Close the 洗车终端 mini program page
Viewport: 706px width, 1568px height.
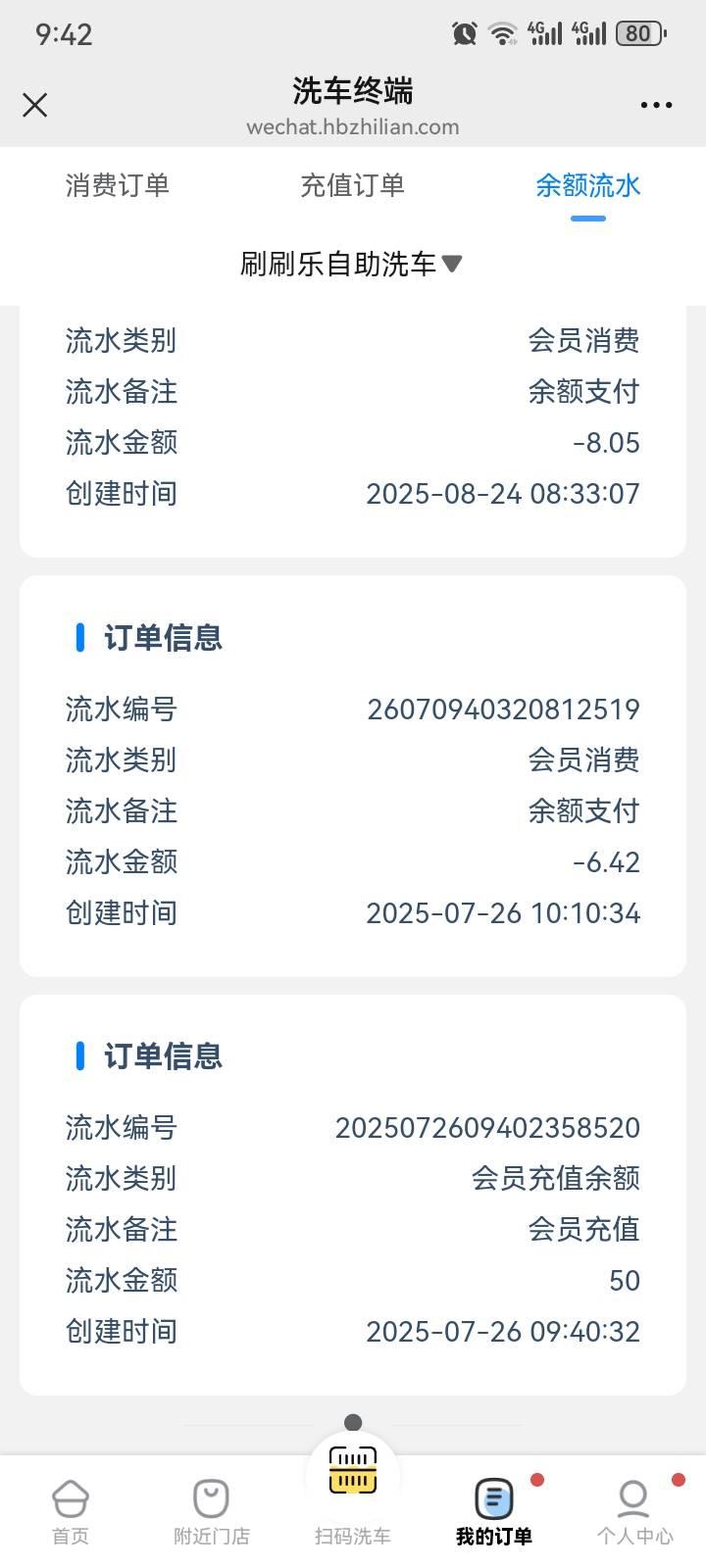35,105
